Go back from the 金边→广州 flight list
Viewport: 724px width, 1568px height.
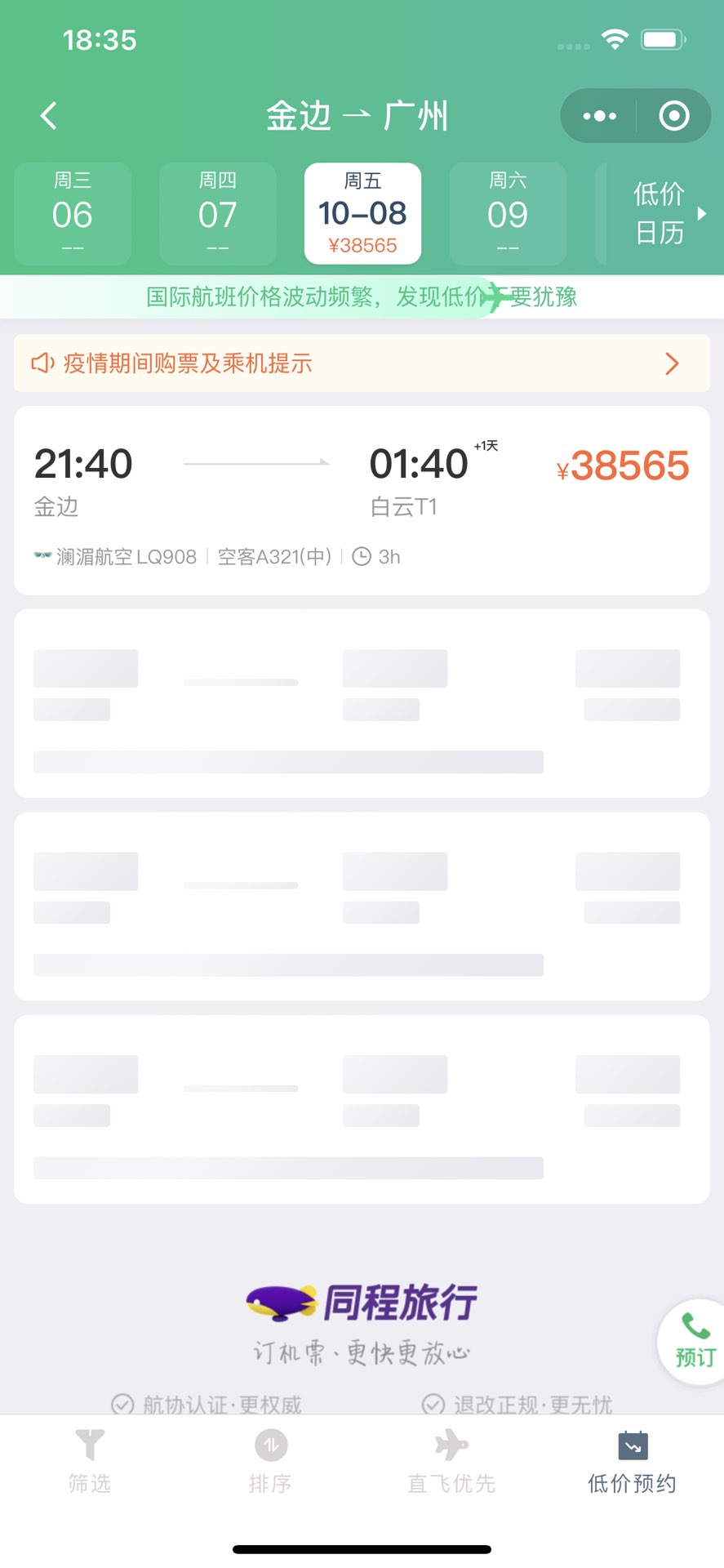[49, 116]
